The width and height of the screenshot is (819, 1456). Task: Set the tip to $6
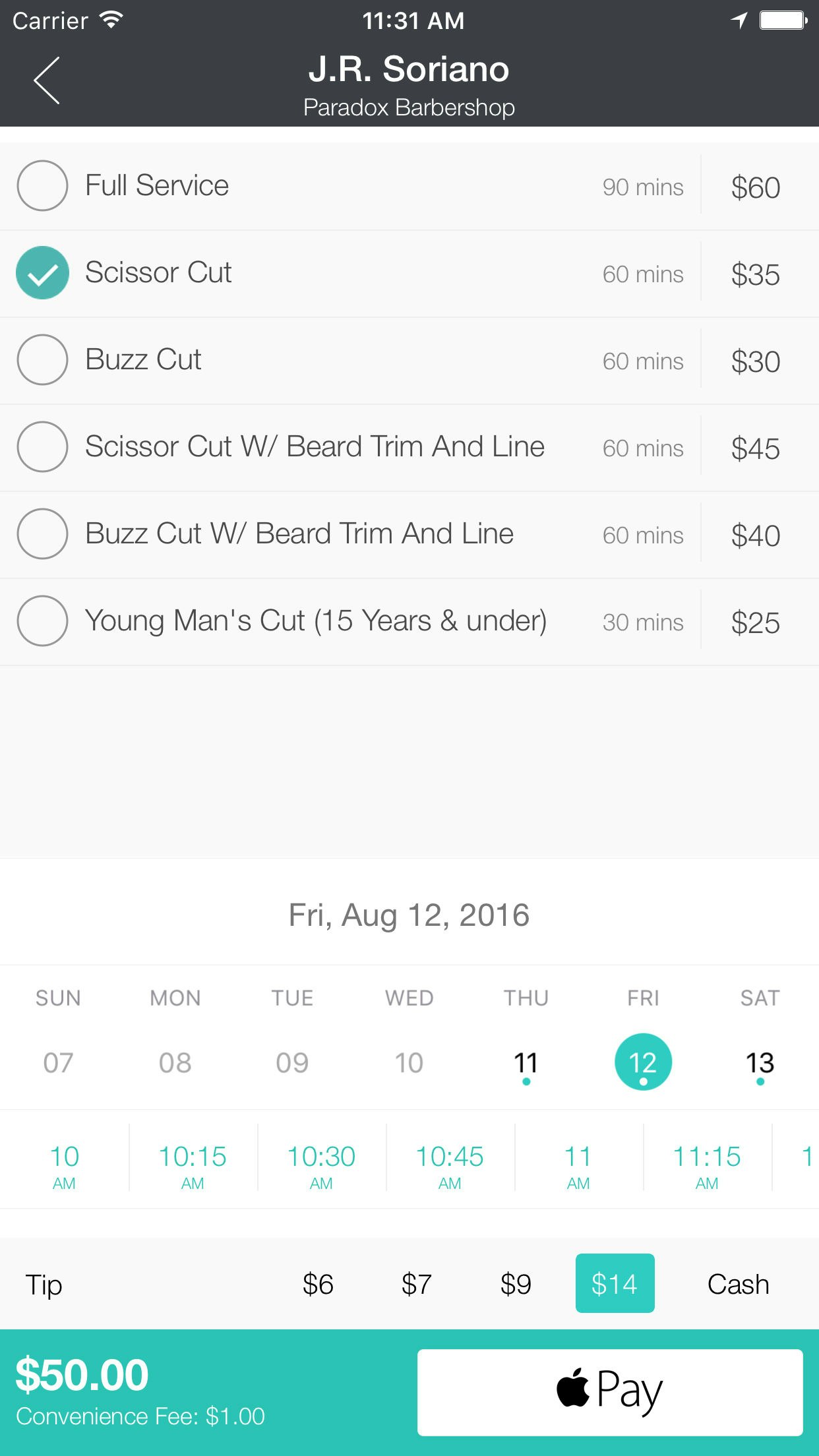(318, 1284)
